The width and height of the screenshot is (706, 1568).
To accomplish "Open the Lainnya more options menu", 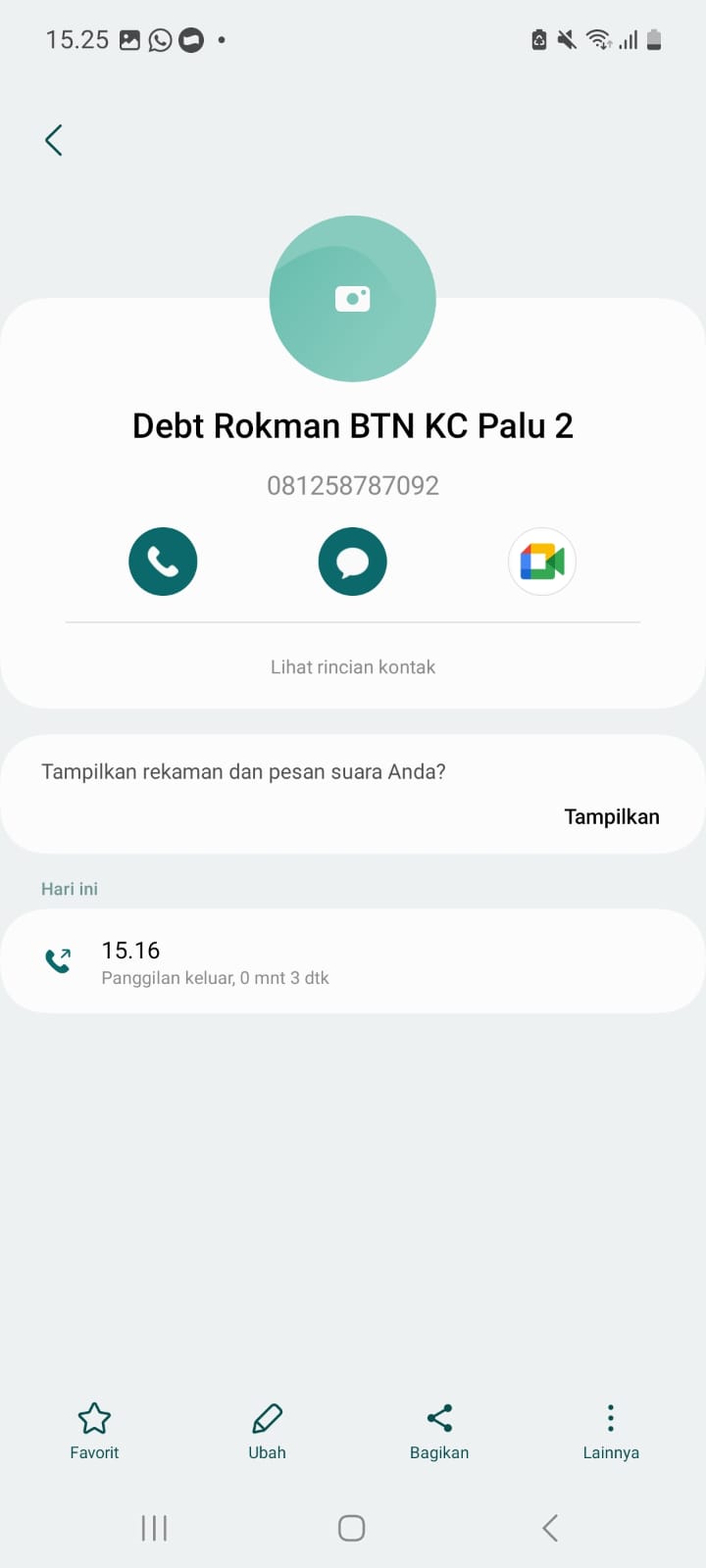I will point(611,1431).
